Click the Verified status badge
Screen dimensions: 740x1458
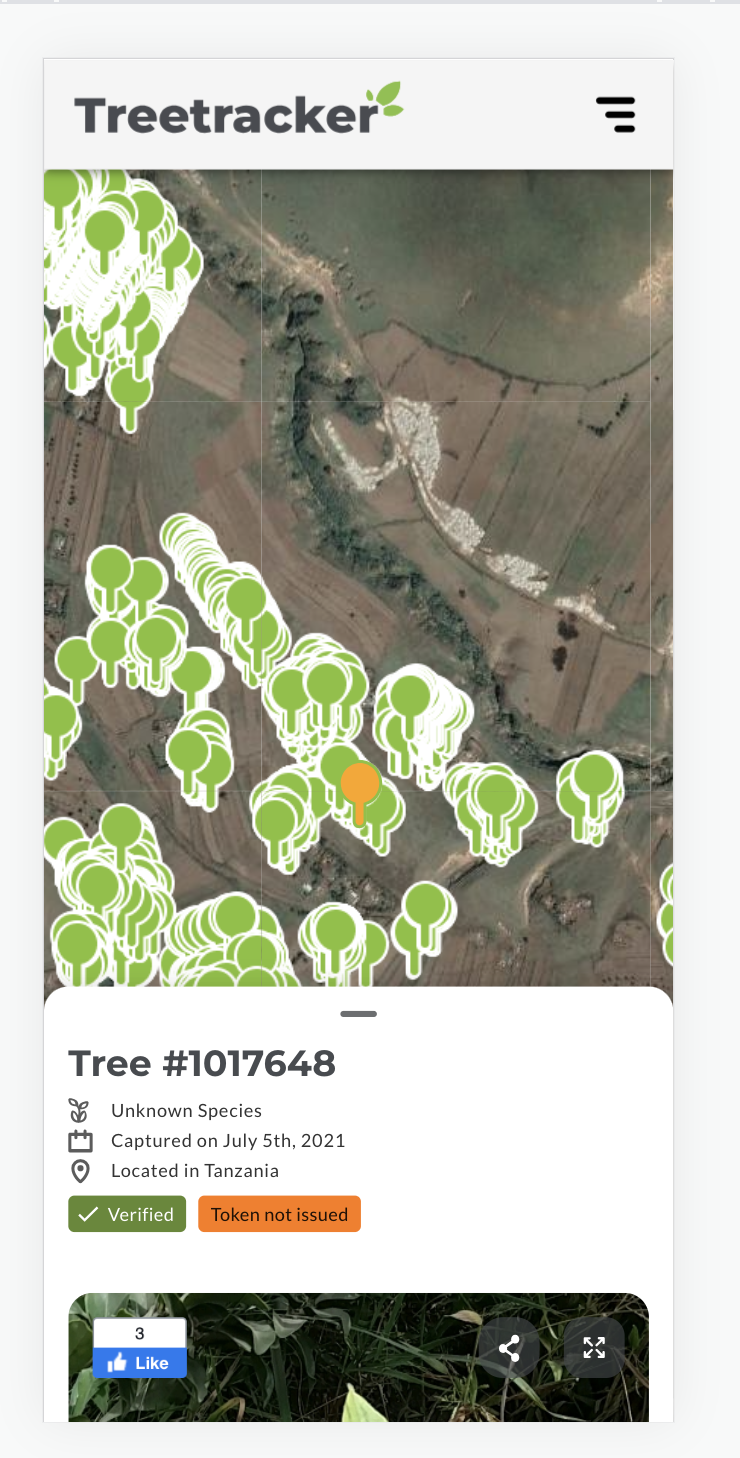pyautogui.click(x=127, y=1213)
